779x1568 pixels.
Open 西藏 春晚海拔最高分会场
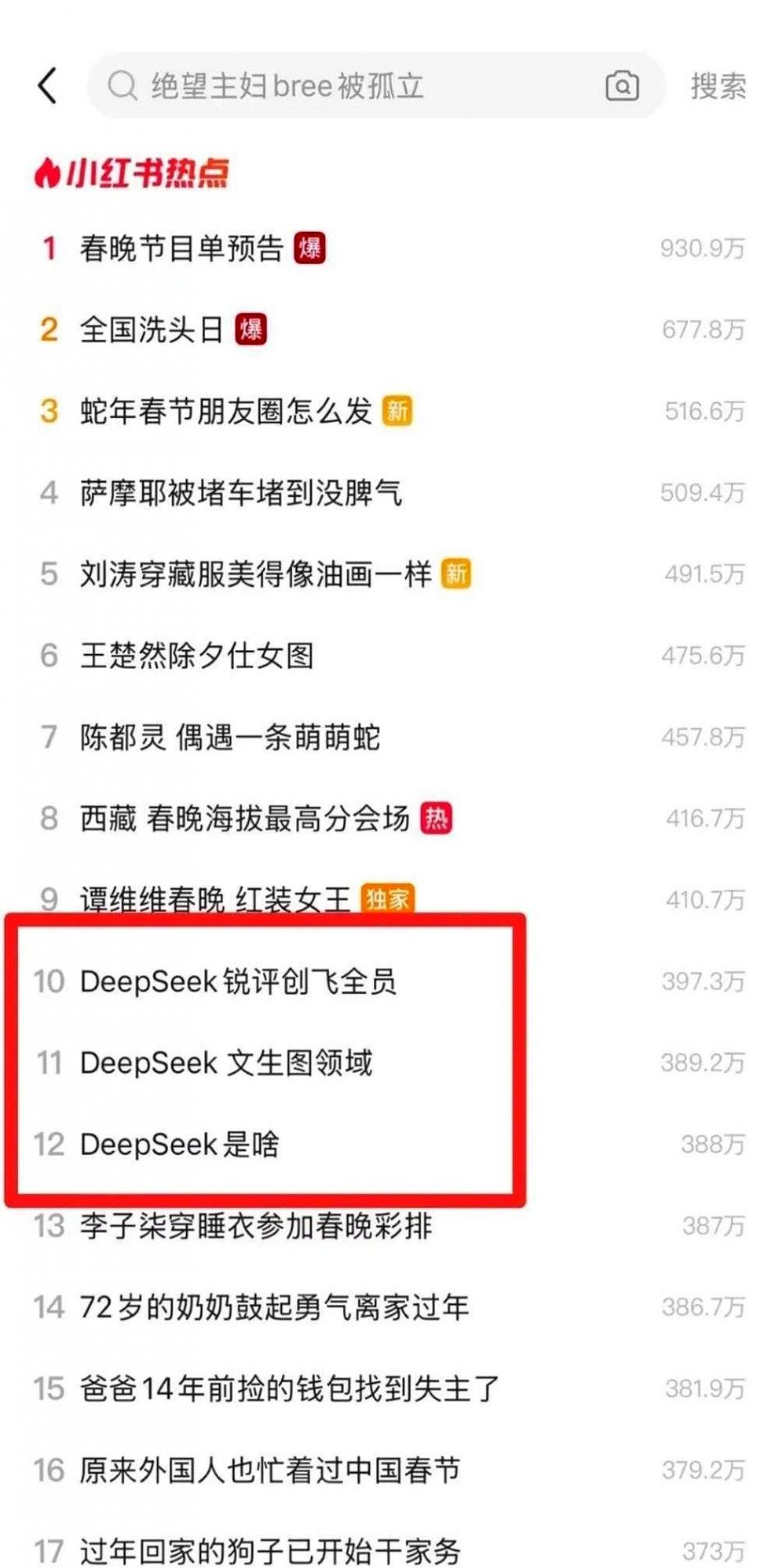(x=244, y=819)
